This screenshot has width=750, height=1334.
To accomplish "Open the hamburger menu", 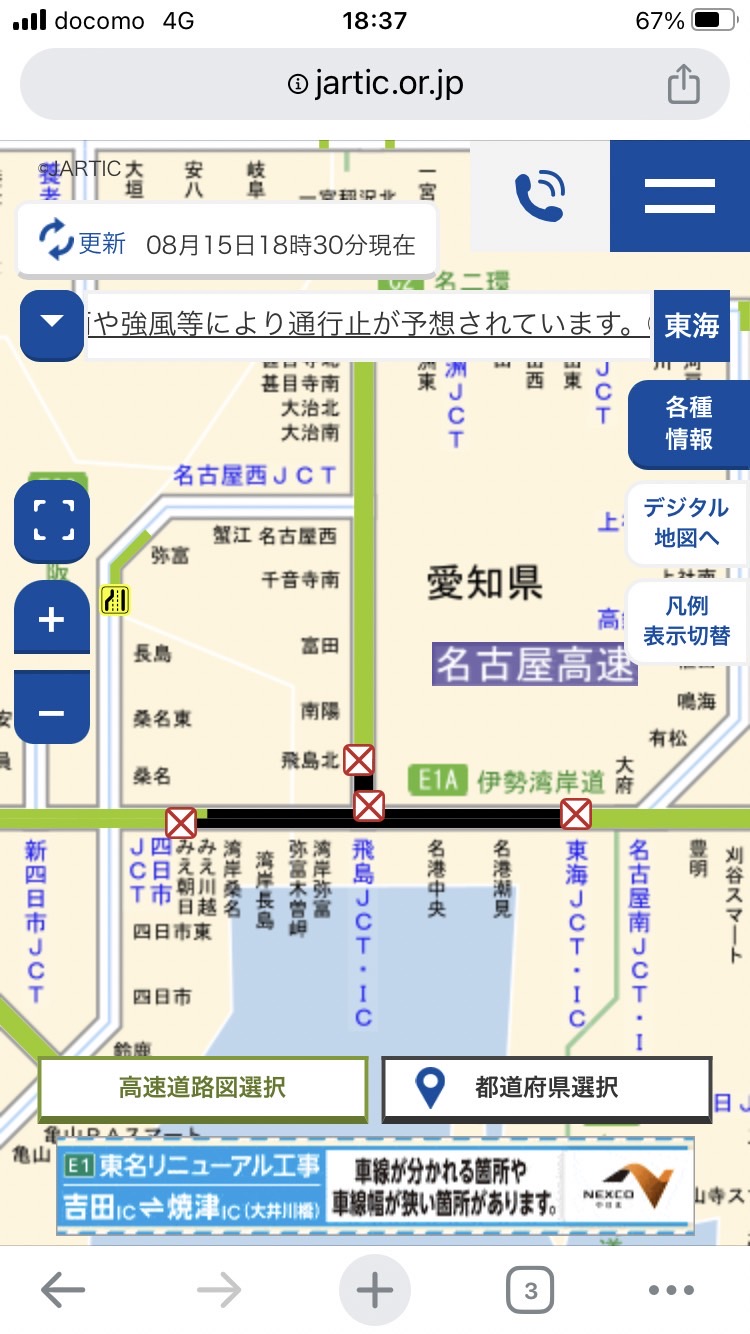I will tap(680, 196).
